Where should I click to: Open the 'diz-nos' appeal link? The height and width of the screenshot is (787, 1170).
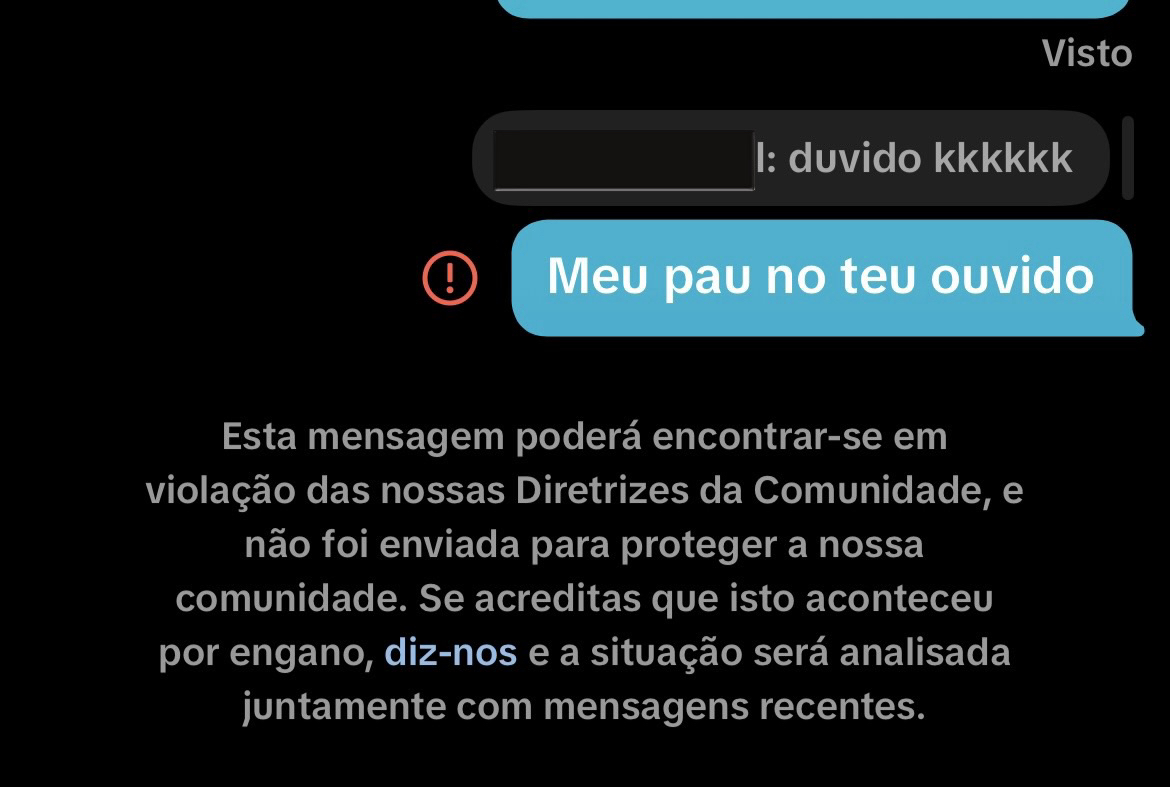[450, 653]
